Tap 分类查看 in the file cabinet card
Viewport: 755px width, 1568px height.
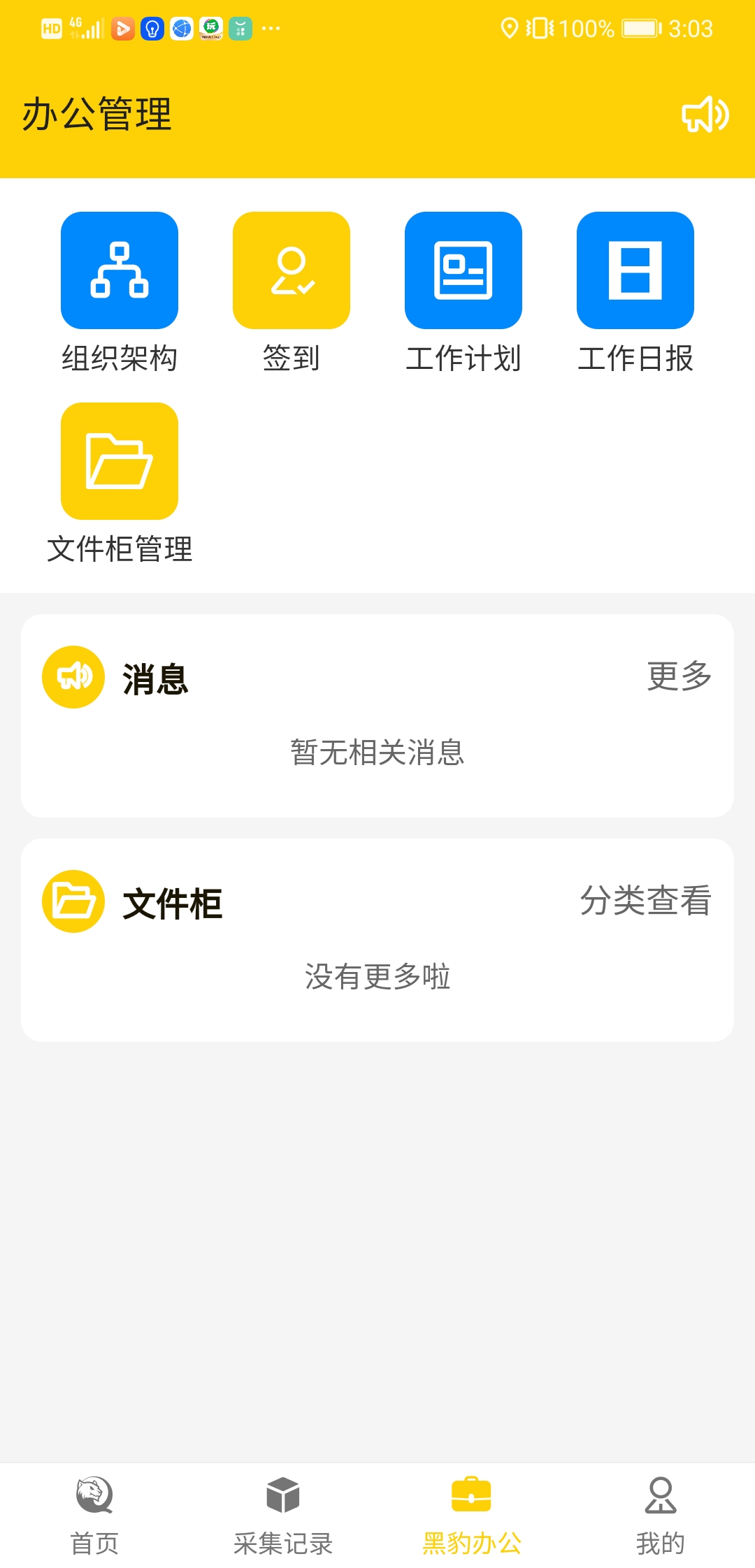pos(645,901)
